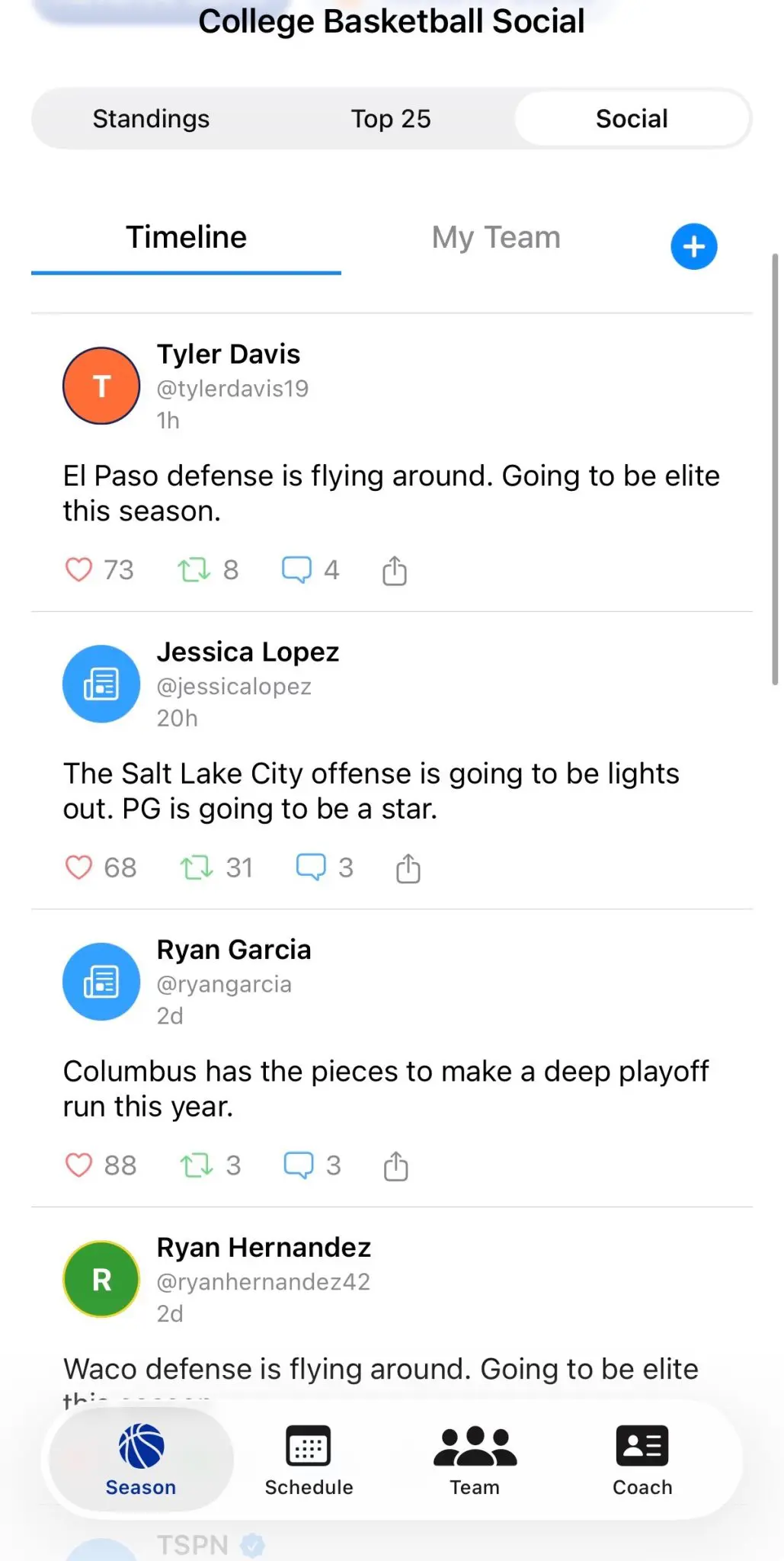This screenshot has width=784, height=1561.
Task: Share Jessica Lopez's post
Action: 408,868
